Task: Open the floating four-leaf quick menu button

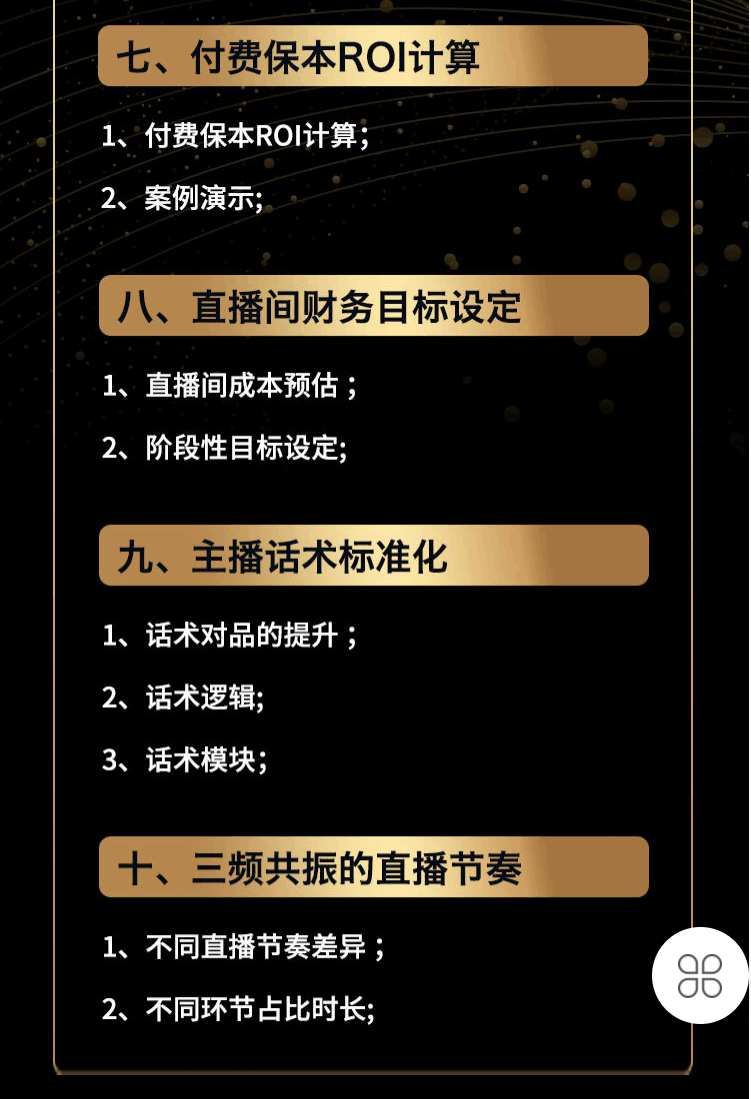Action: (x=700, y=975)
